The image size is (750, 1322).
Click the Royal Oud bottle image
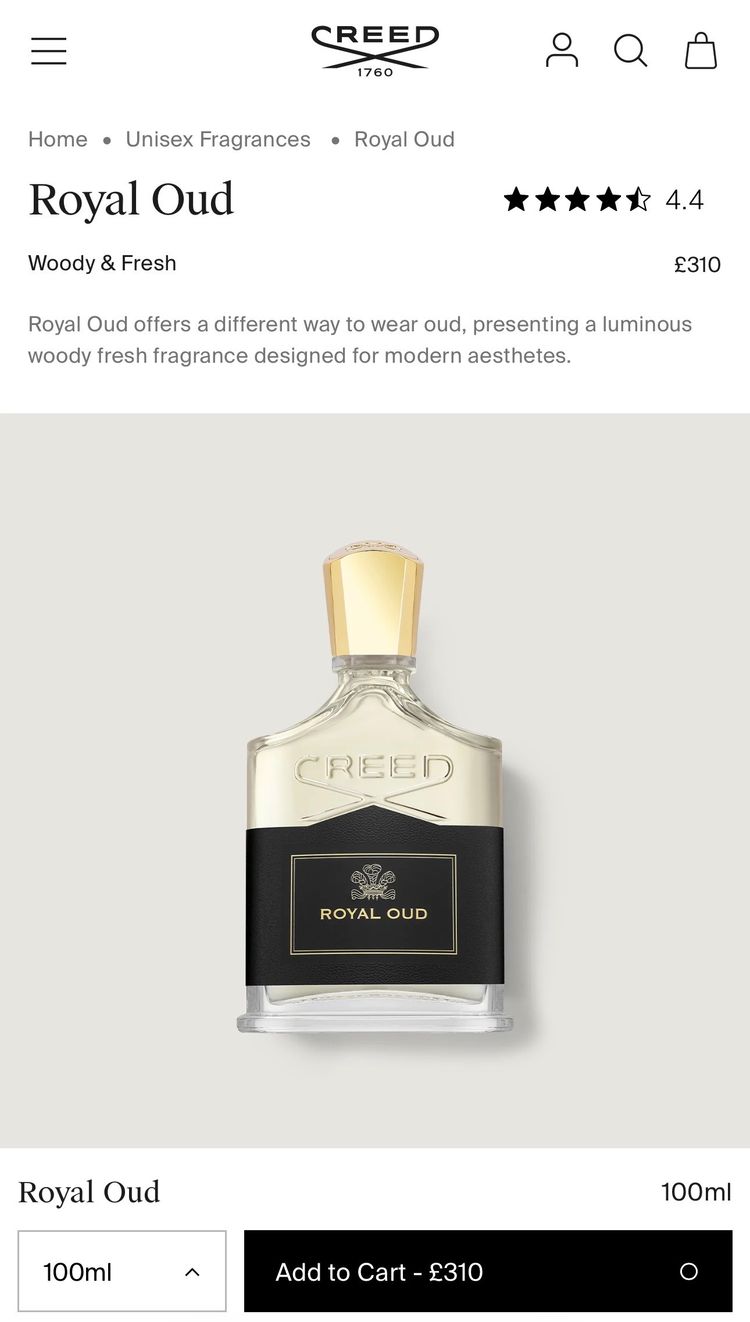(375, 790)
